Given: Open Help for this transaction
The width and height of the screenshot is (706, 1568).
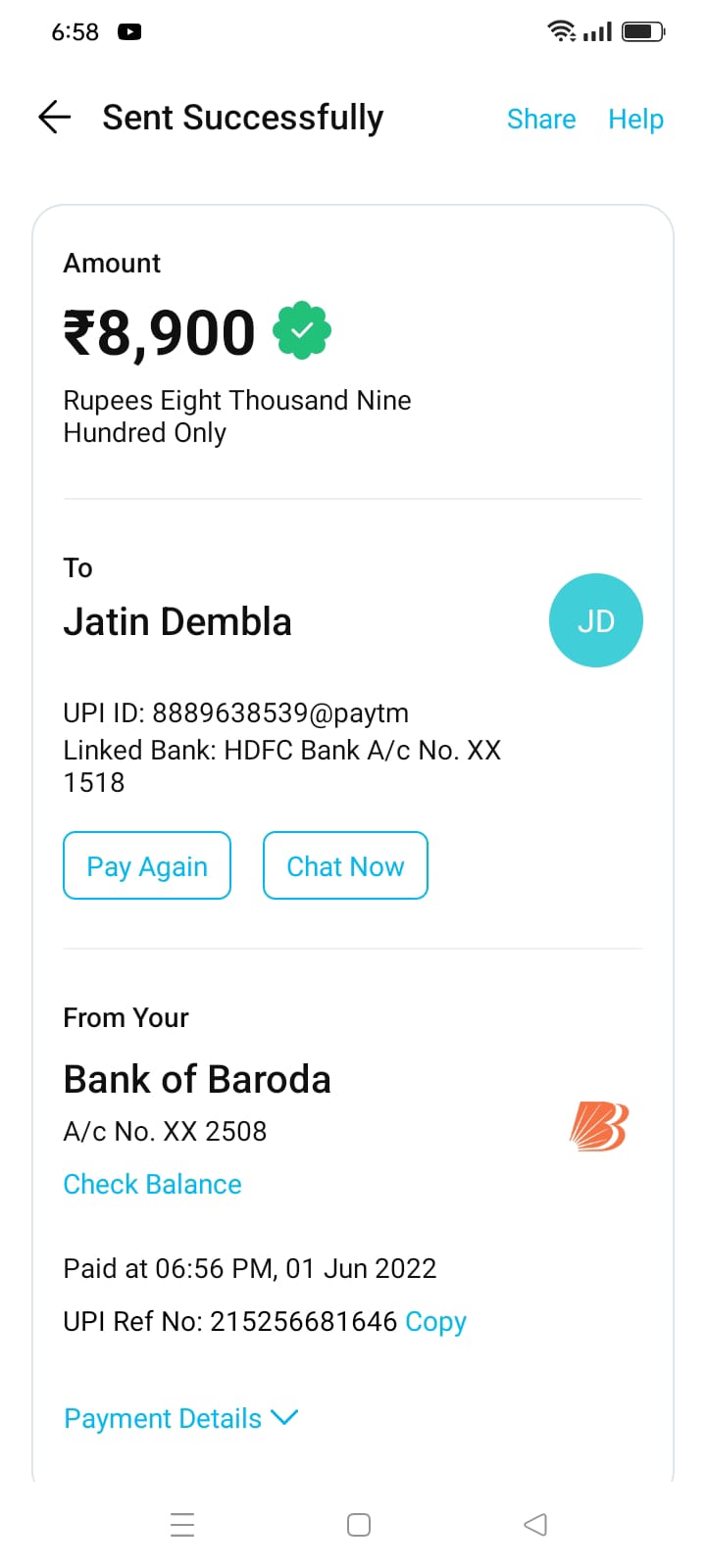Looking at the screenshot, I should click(635, 120).
